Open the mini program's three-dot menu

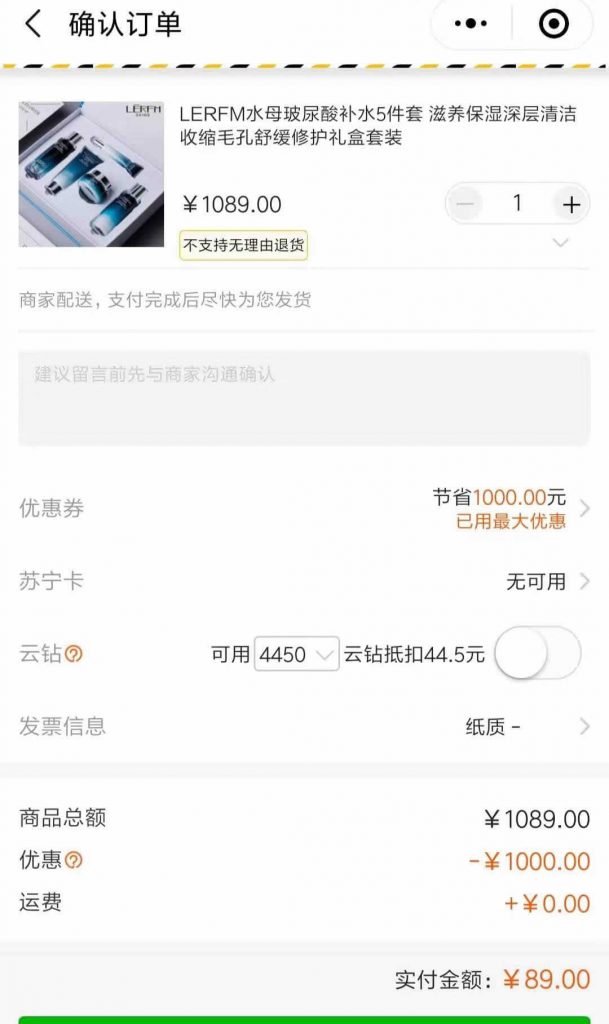471,24
